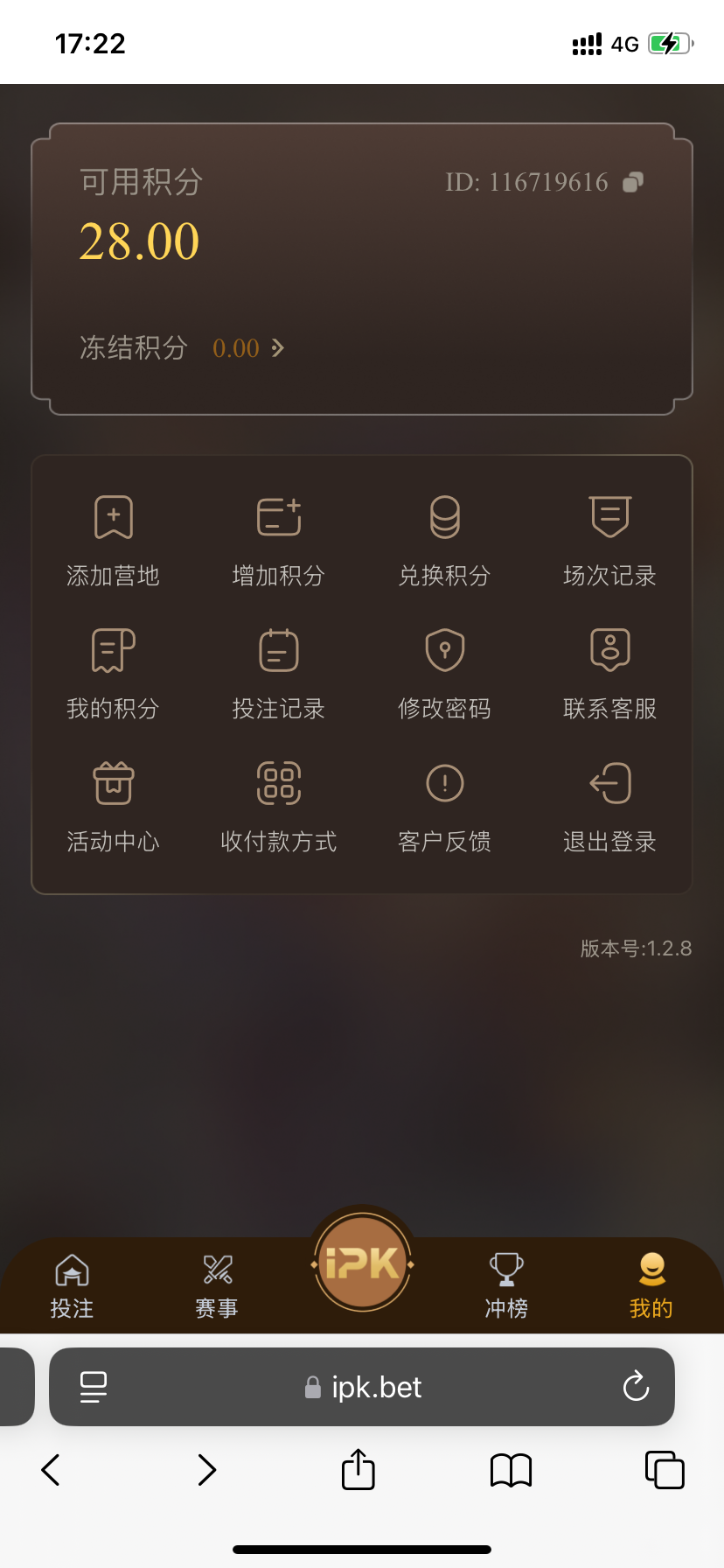
Task: Open 添加营地
Action: click(x=114, y=540)
